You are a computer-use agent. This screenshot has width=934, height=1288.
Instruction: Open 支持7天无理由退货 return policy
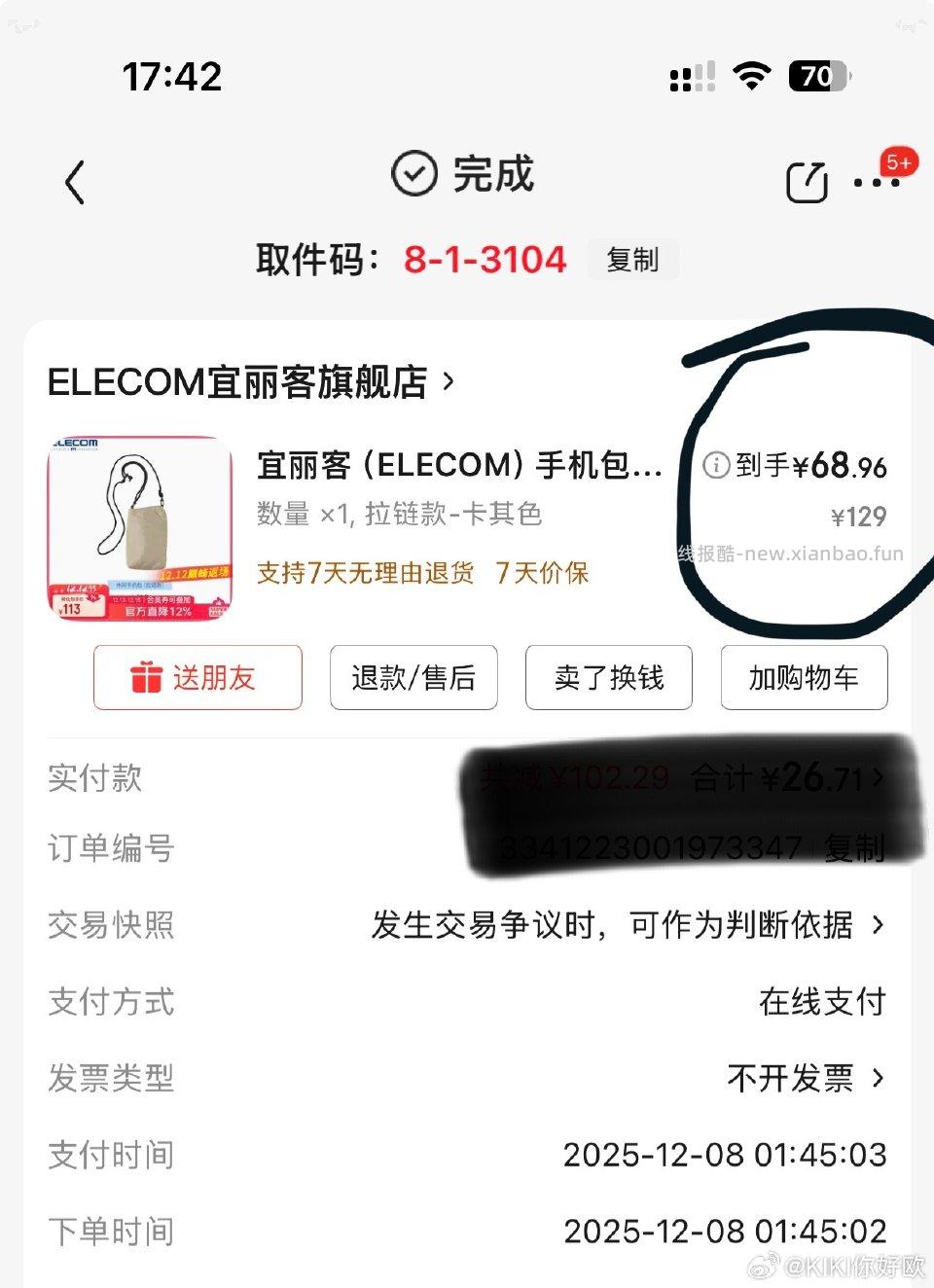point(365,574)
